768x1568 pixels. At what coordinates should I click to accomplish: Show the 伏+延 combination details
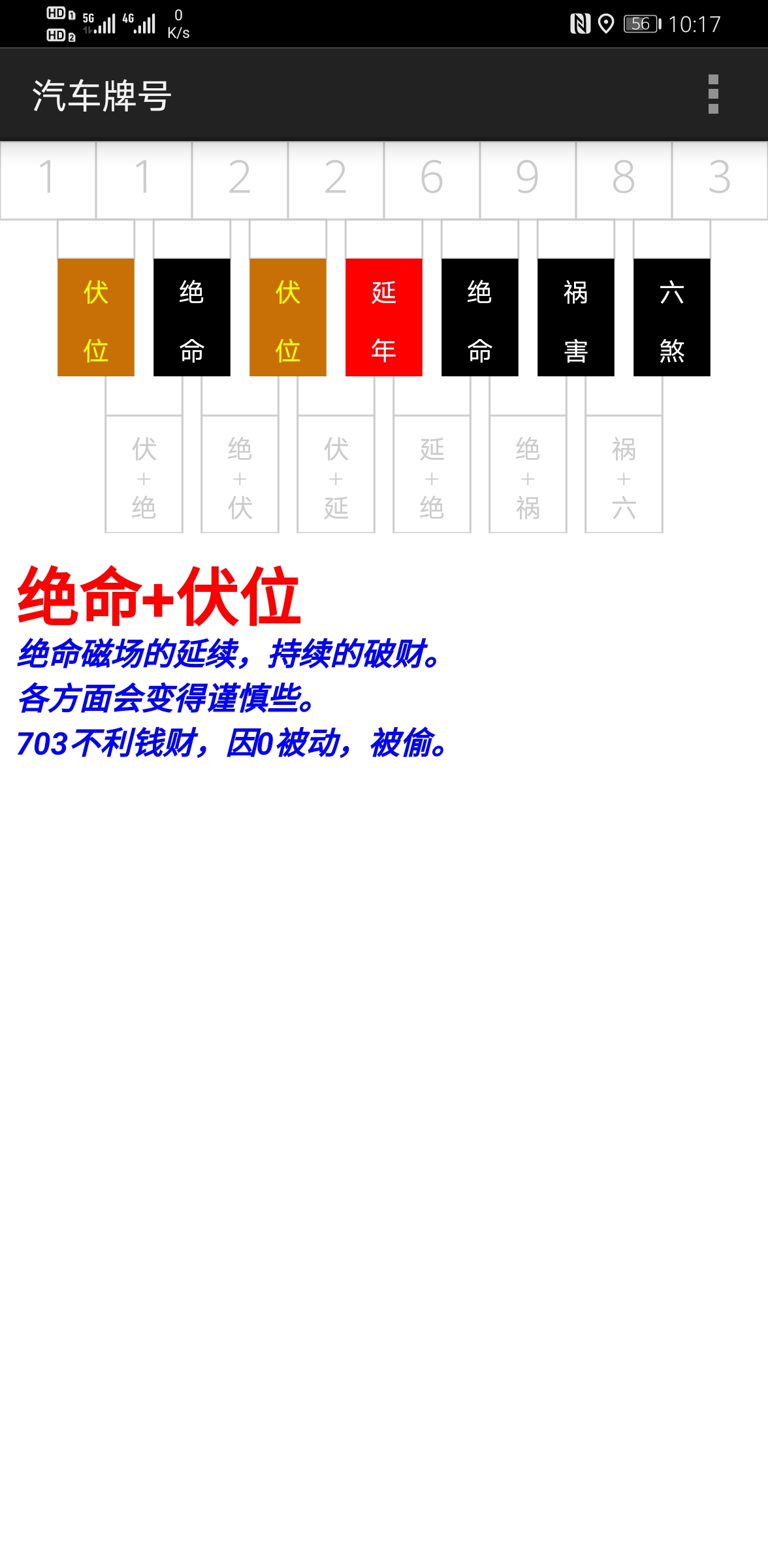(336, 474)
